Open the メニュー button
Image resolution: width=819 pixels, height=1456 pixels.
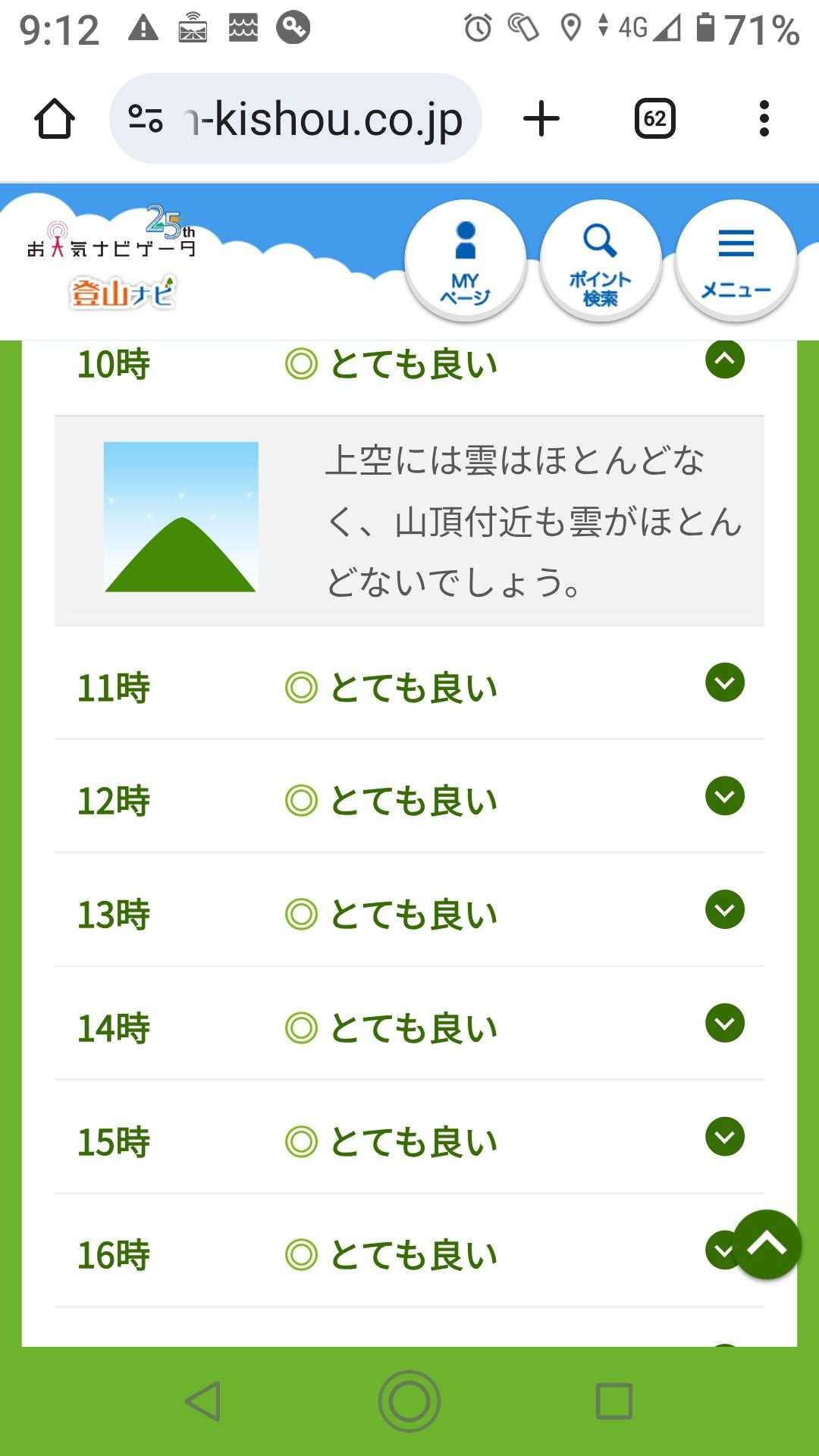(x=736, y=262)
